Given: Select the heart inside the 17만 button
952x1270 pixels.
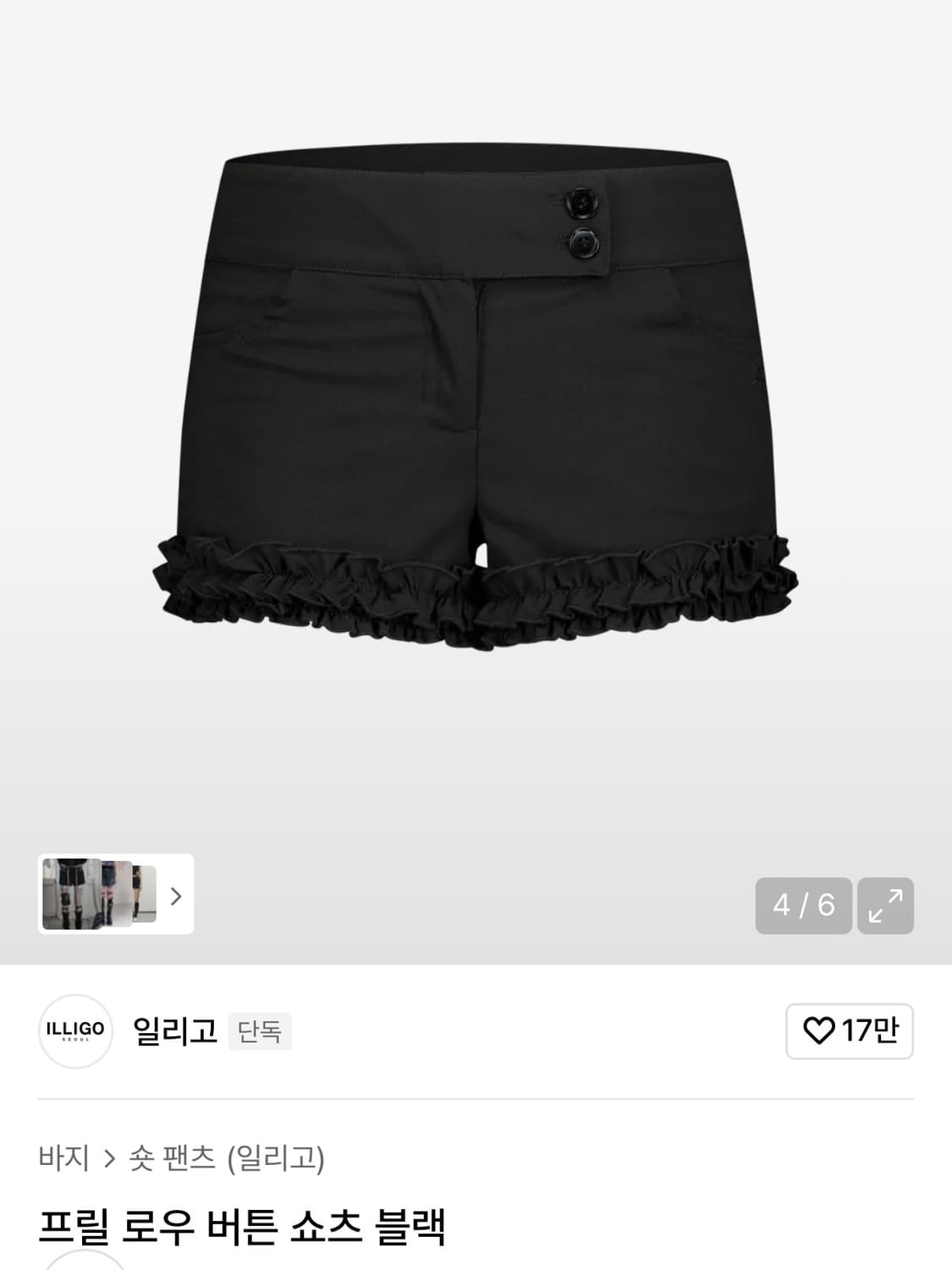Looking at the screenshot, I should [818, 1032].
